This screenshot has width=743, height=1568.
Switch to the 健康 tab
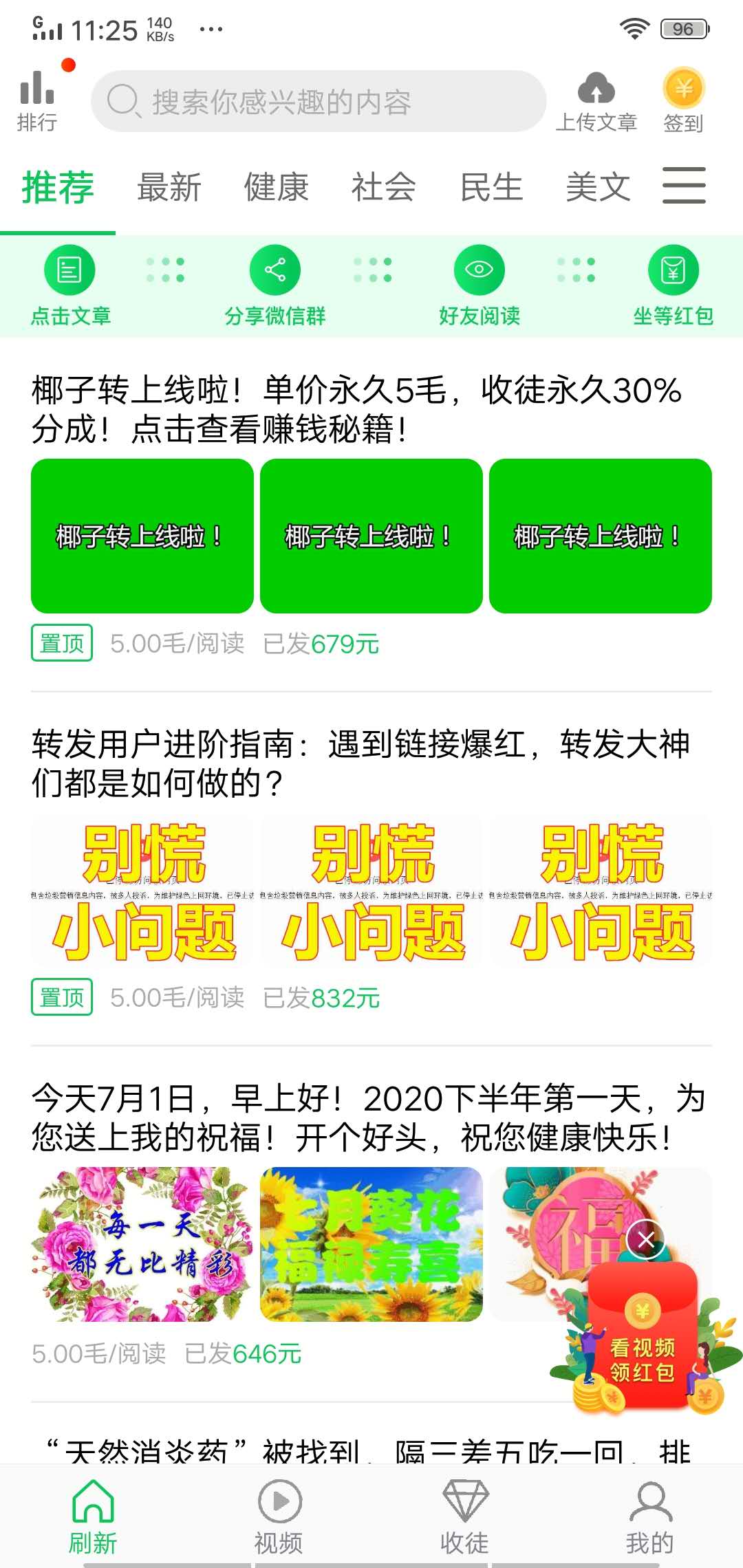point(277,186)
